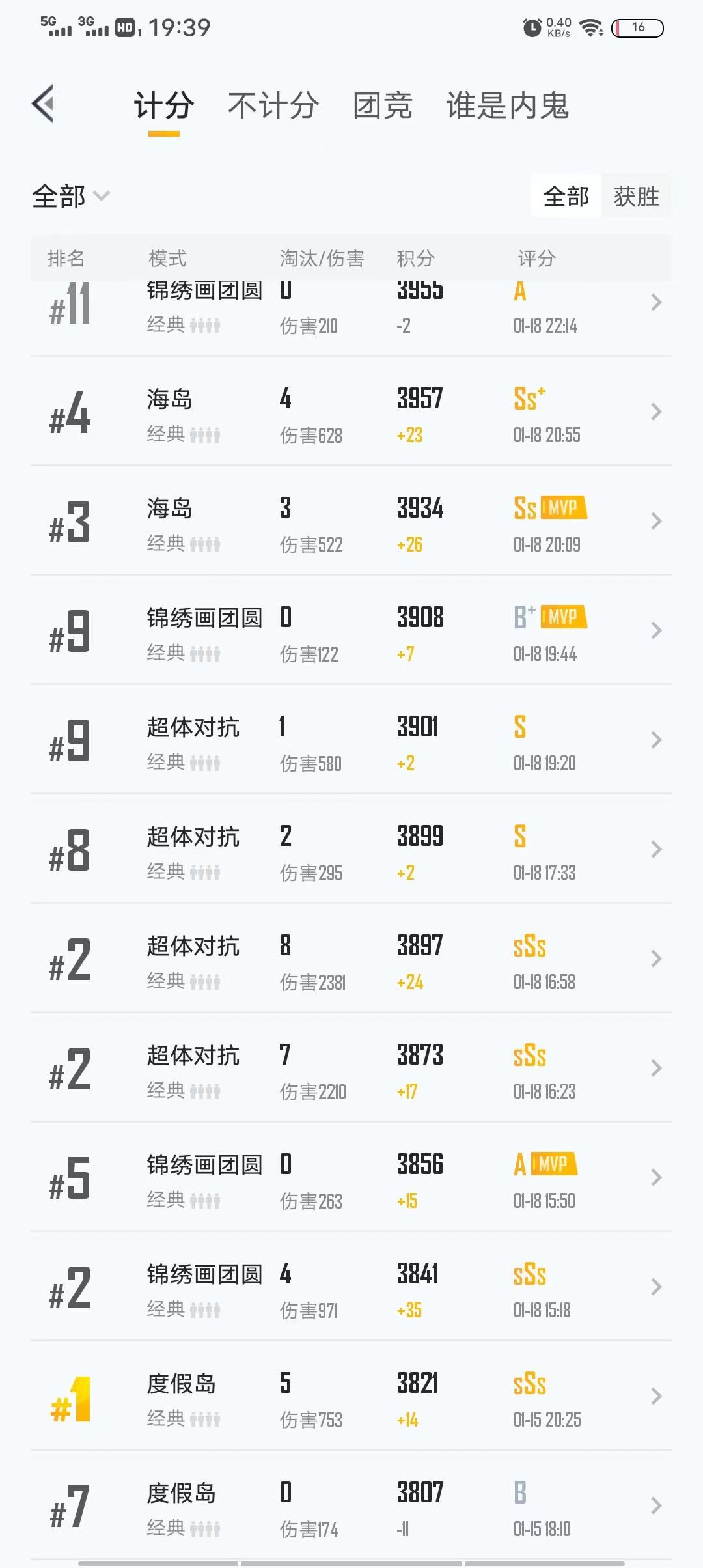View the 度假岛 match at 01-15 18:10
The height and width of the screenshot is (1568, 703).
coord(351,1505)
